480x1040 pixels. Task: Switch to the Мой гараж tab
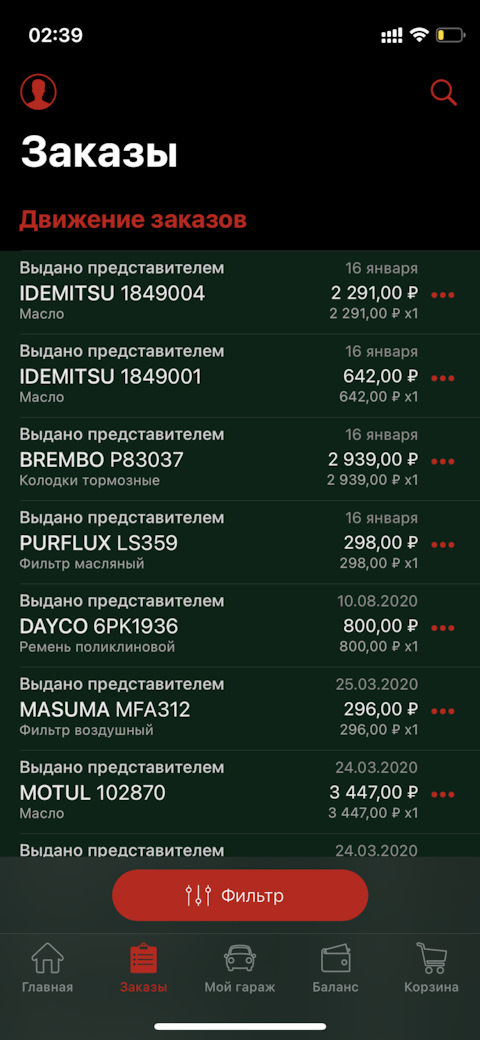[x=240, y=968]
